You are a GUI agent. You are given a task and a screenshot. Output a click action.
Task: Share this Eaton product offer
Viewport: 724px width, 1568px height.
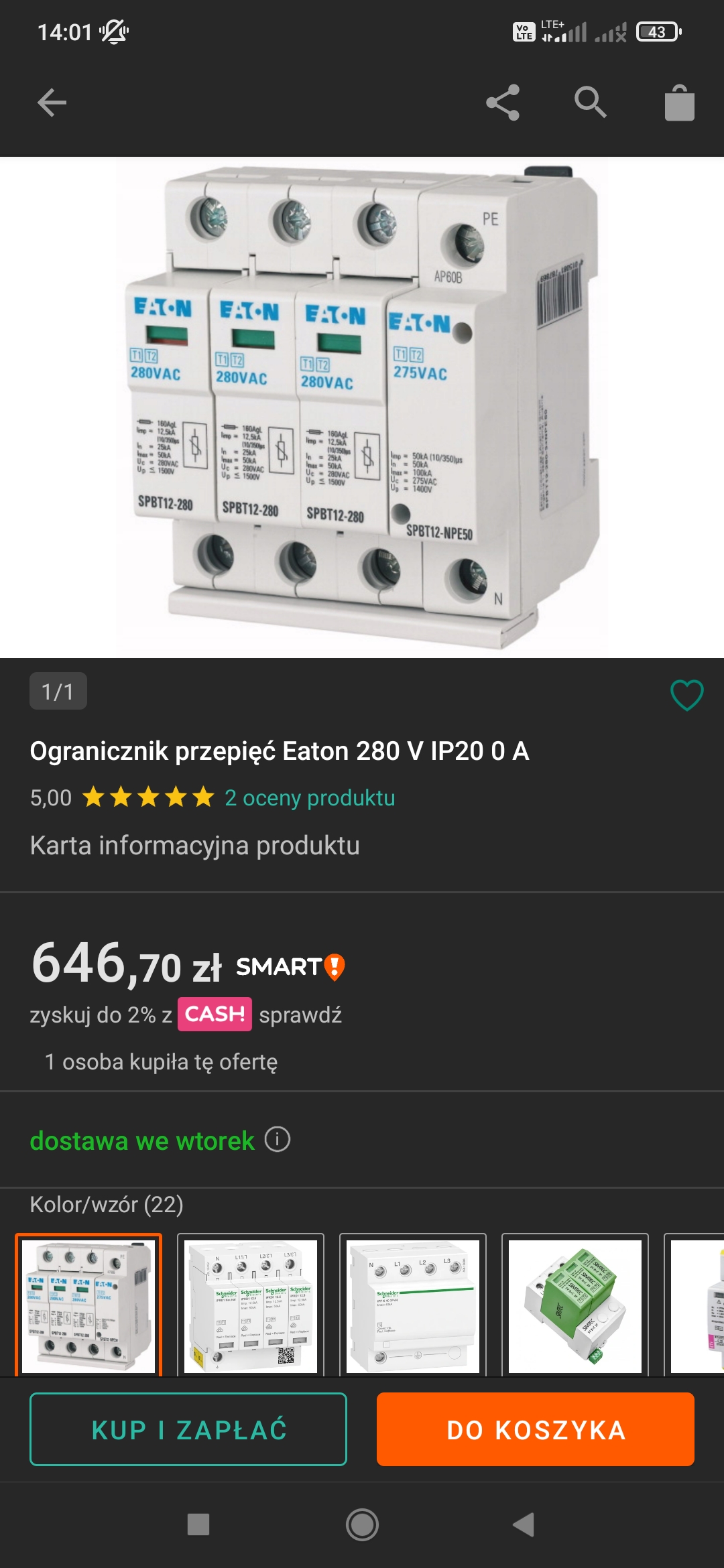(x=503, y=103)
